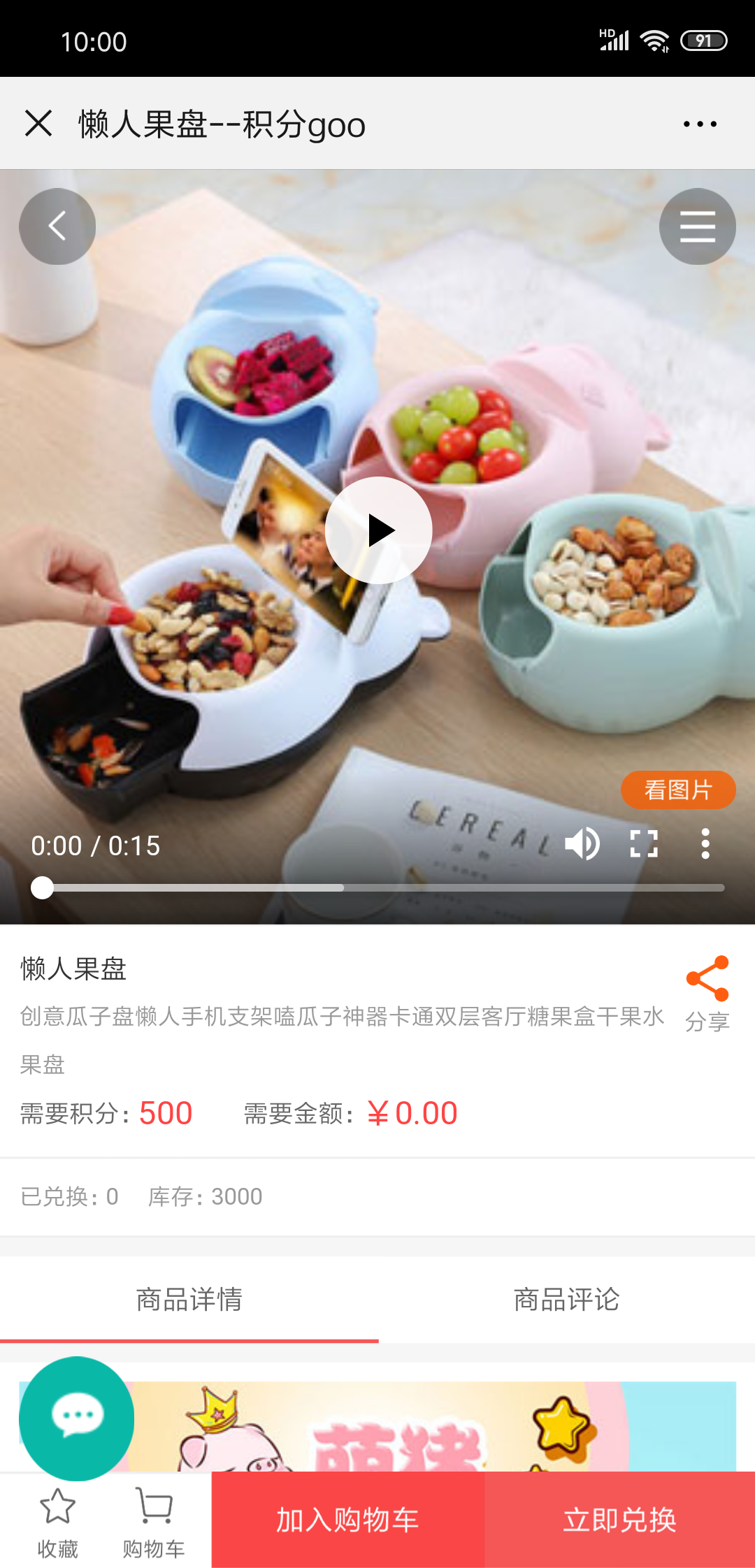Share this product via 分享
The height and width of the screenshot is (1568, 755).
click(x=707, y=992)
